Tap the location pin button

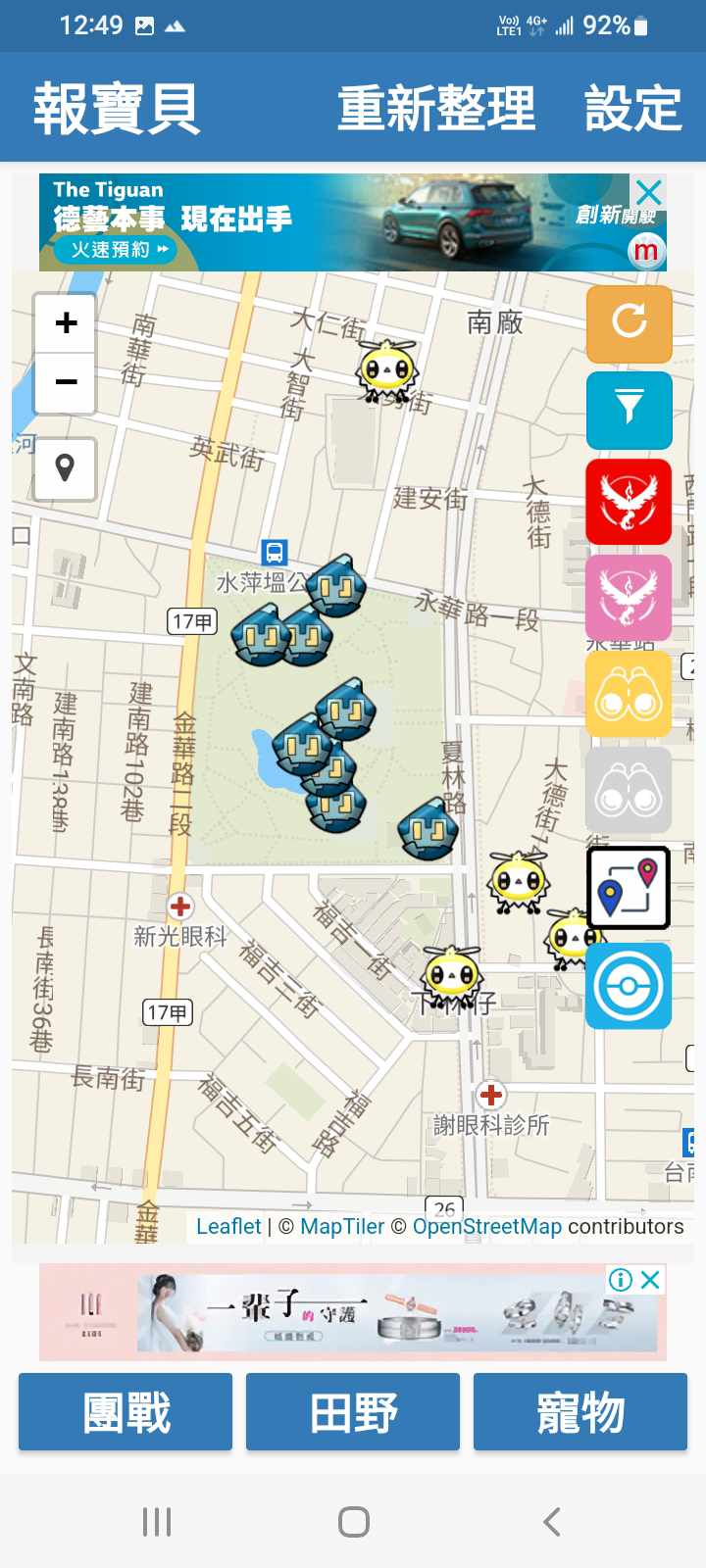(66, 468)
